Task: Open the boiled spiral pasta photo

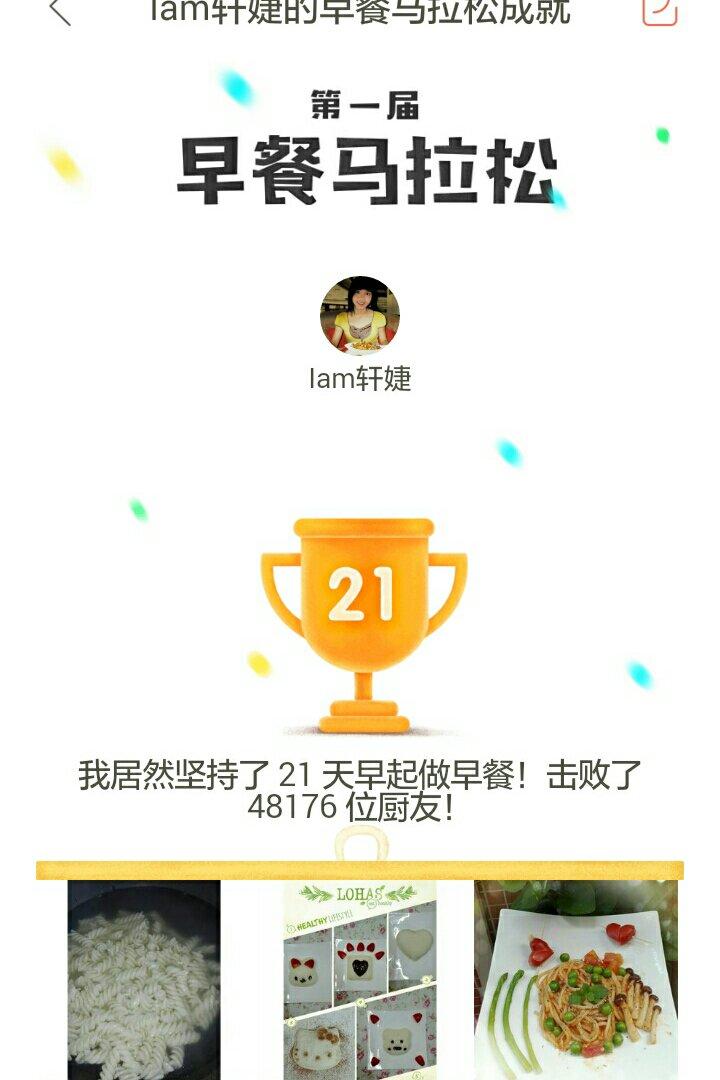Action: pos(144,979)
